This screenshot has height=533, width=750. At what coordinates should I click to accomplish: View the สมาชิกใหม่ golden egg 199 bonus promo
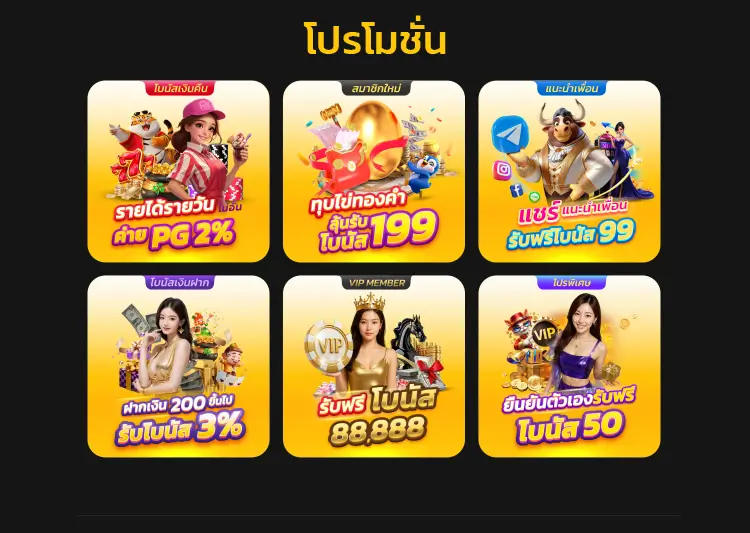pyautogui.click(x=374, y=171)
